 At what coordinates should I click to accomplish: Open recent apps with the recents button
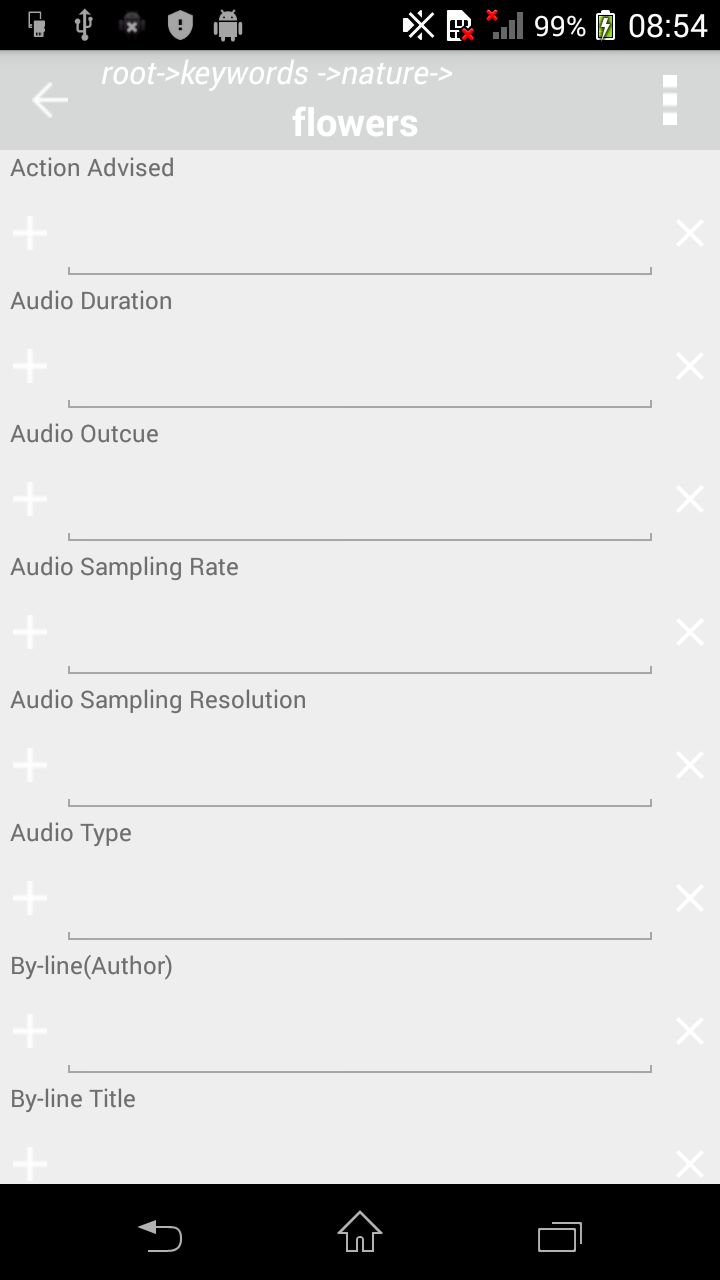[x=559, y=1237]
